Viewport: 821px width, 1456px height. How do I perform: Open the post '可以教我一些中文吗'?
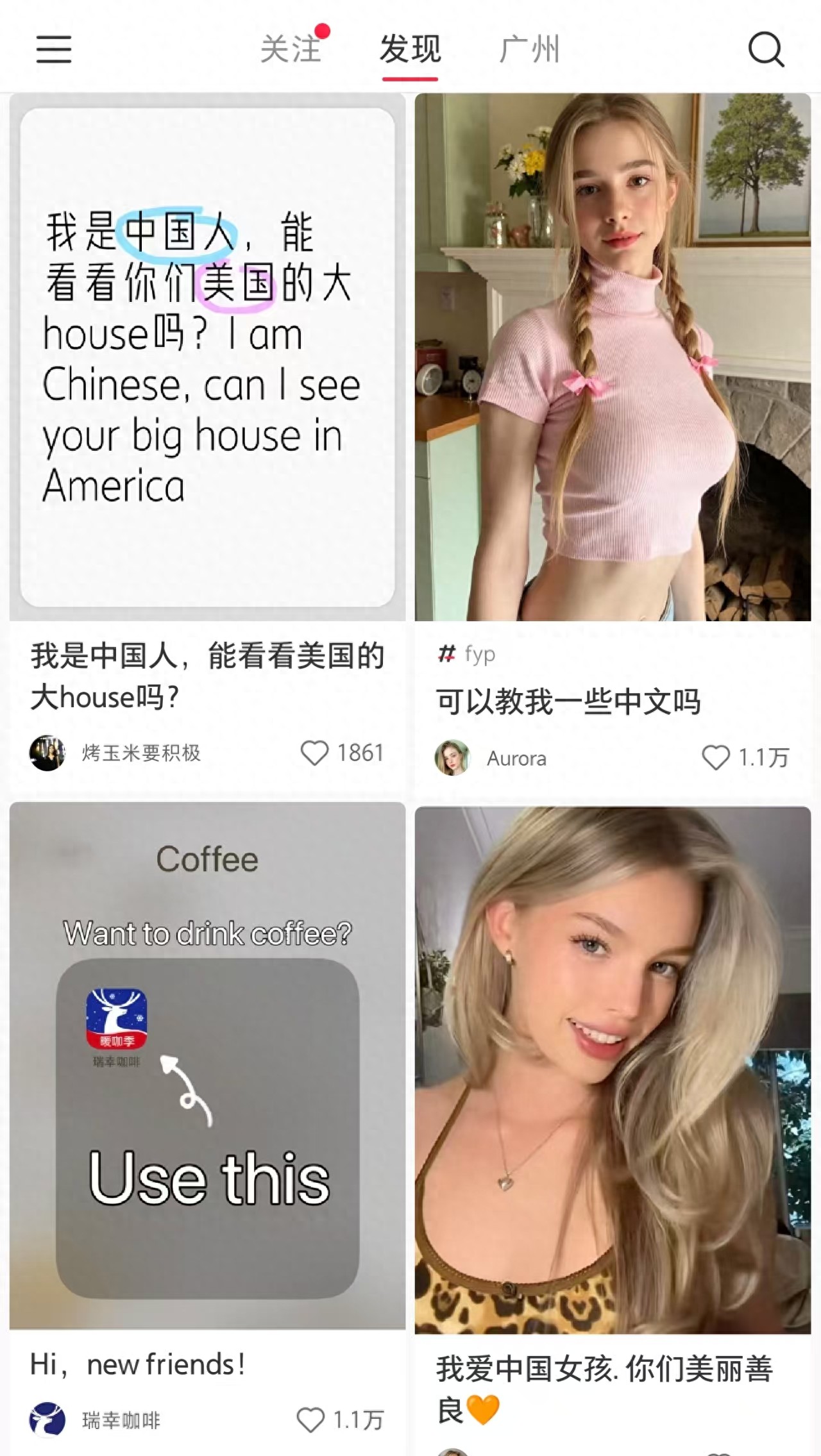613,356
